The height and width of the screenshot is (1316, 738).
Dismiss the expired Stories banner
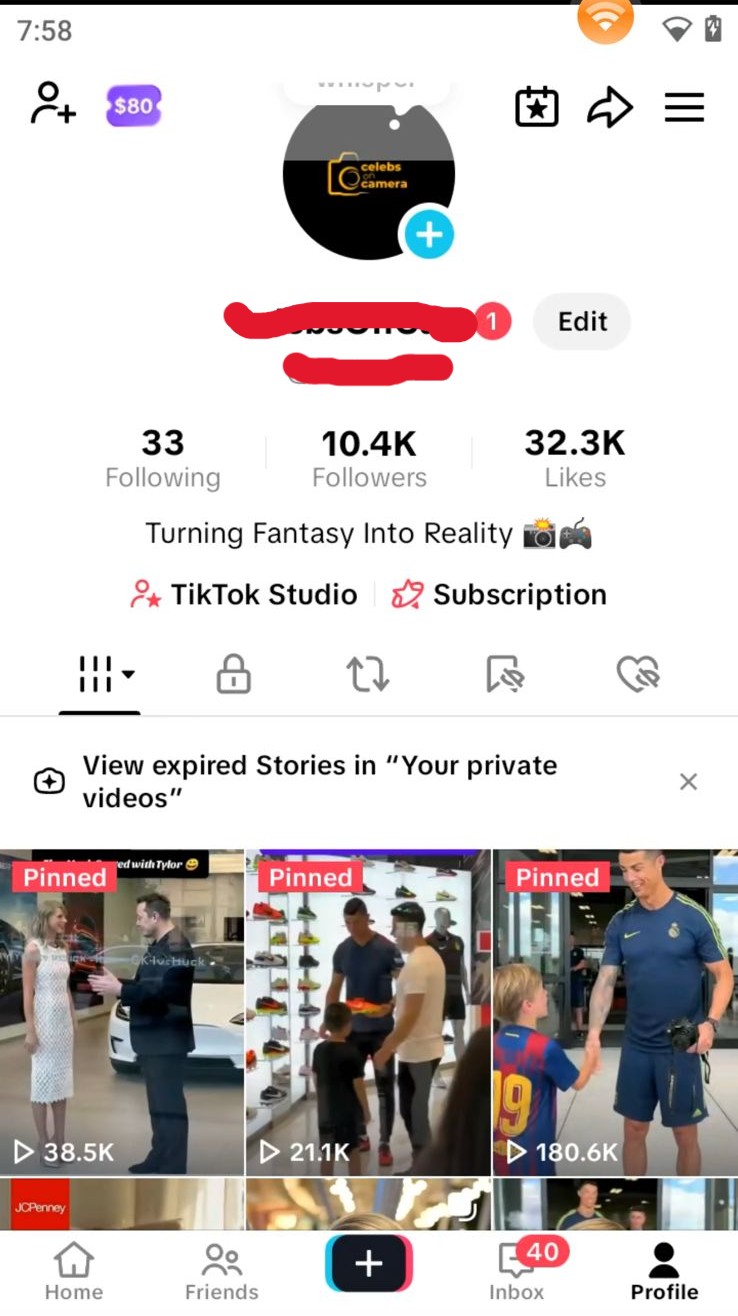(688, 782)
